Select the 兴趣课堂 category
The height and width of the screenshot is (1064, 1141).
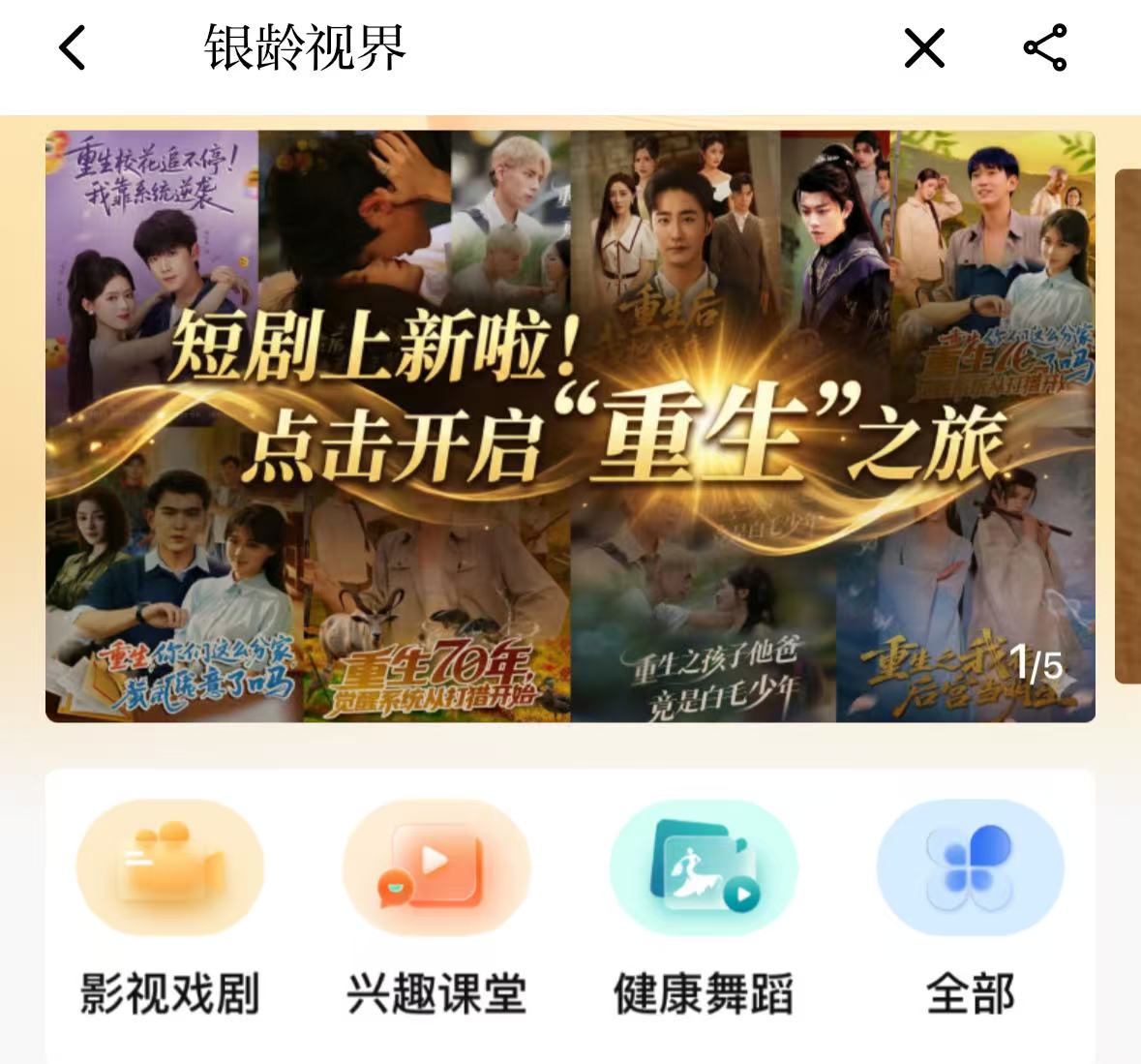pyautogui.click(x=436, y=907)
